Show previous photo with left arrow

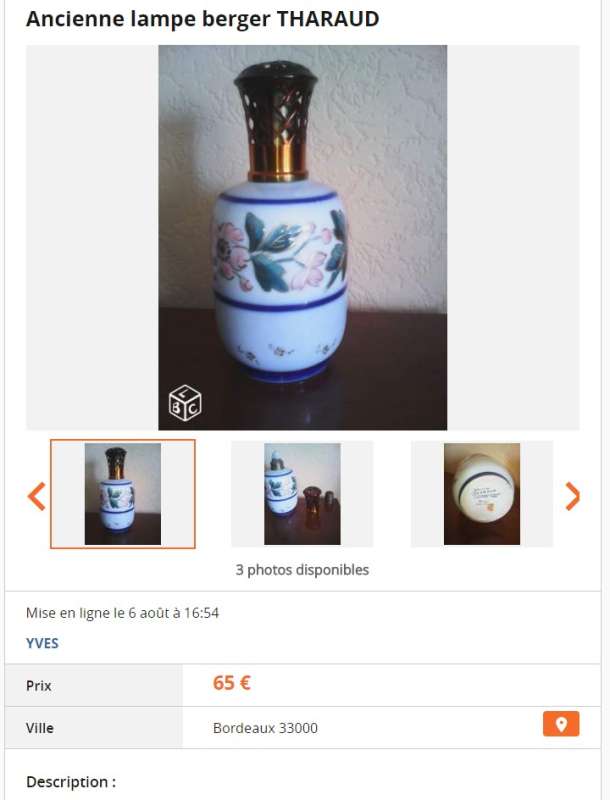click(37, 495)
